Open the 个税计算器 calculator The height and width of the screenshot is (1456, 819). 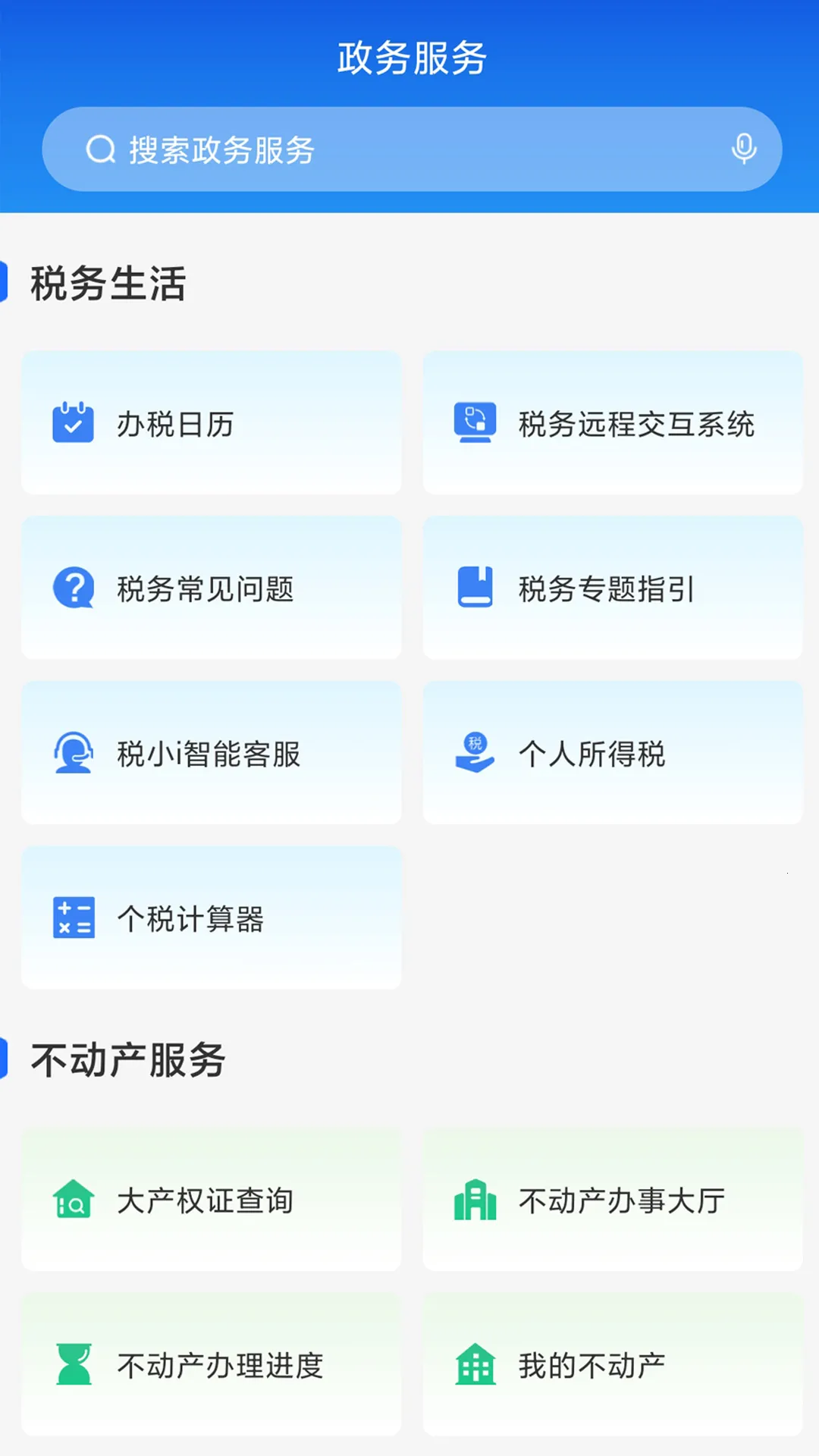click(211, 918)
